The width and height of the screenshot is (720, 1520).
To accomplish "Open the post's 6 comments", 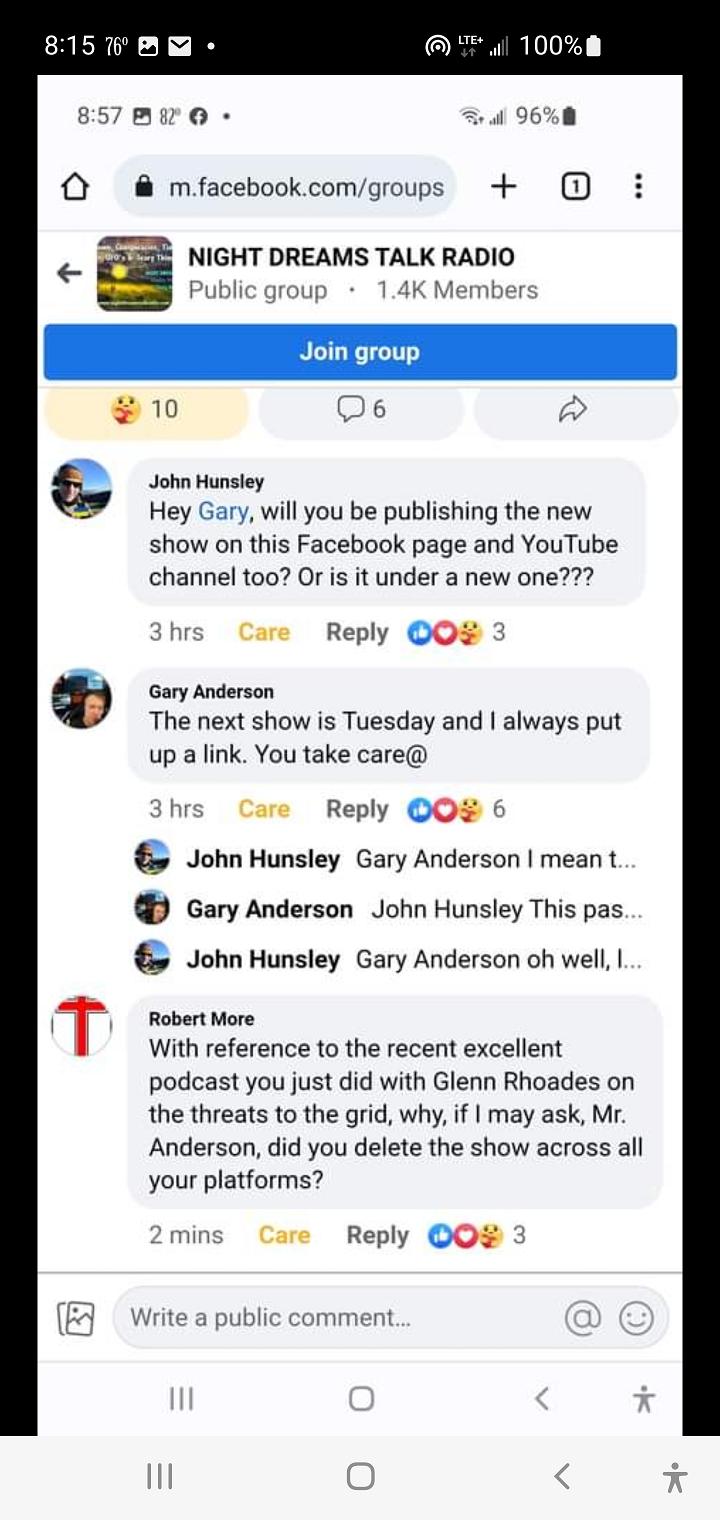I will coord(361,410).
